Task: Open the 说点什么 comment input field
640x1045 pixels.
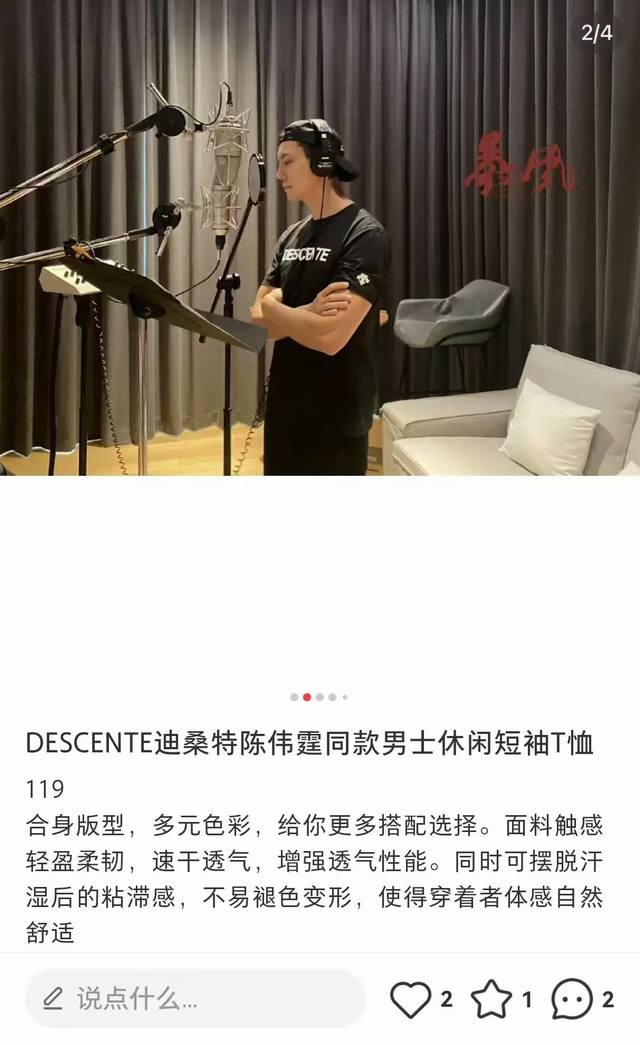Action: click(195, 998)
